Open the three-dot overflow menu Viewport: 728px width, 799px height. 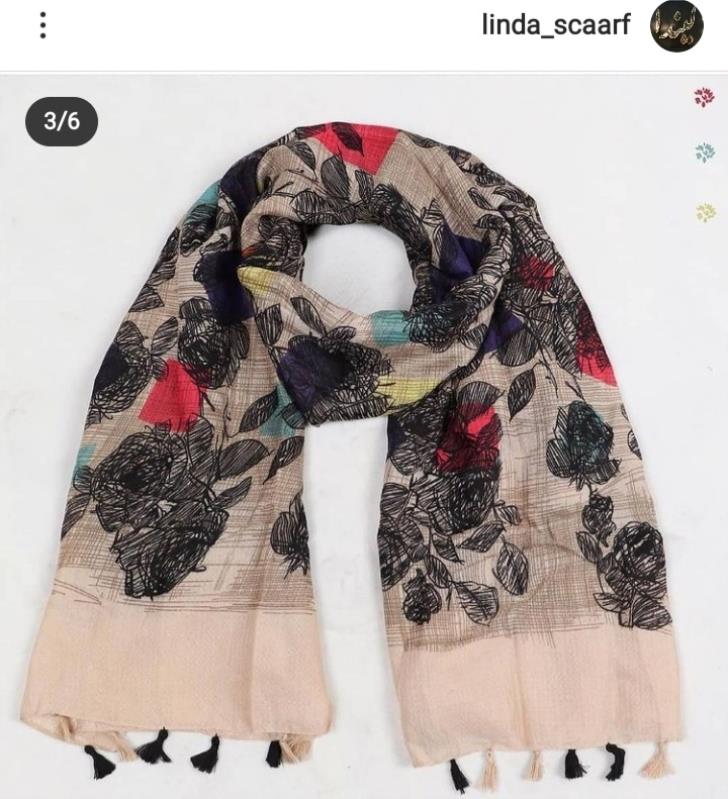point(42,26)
